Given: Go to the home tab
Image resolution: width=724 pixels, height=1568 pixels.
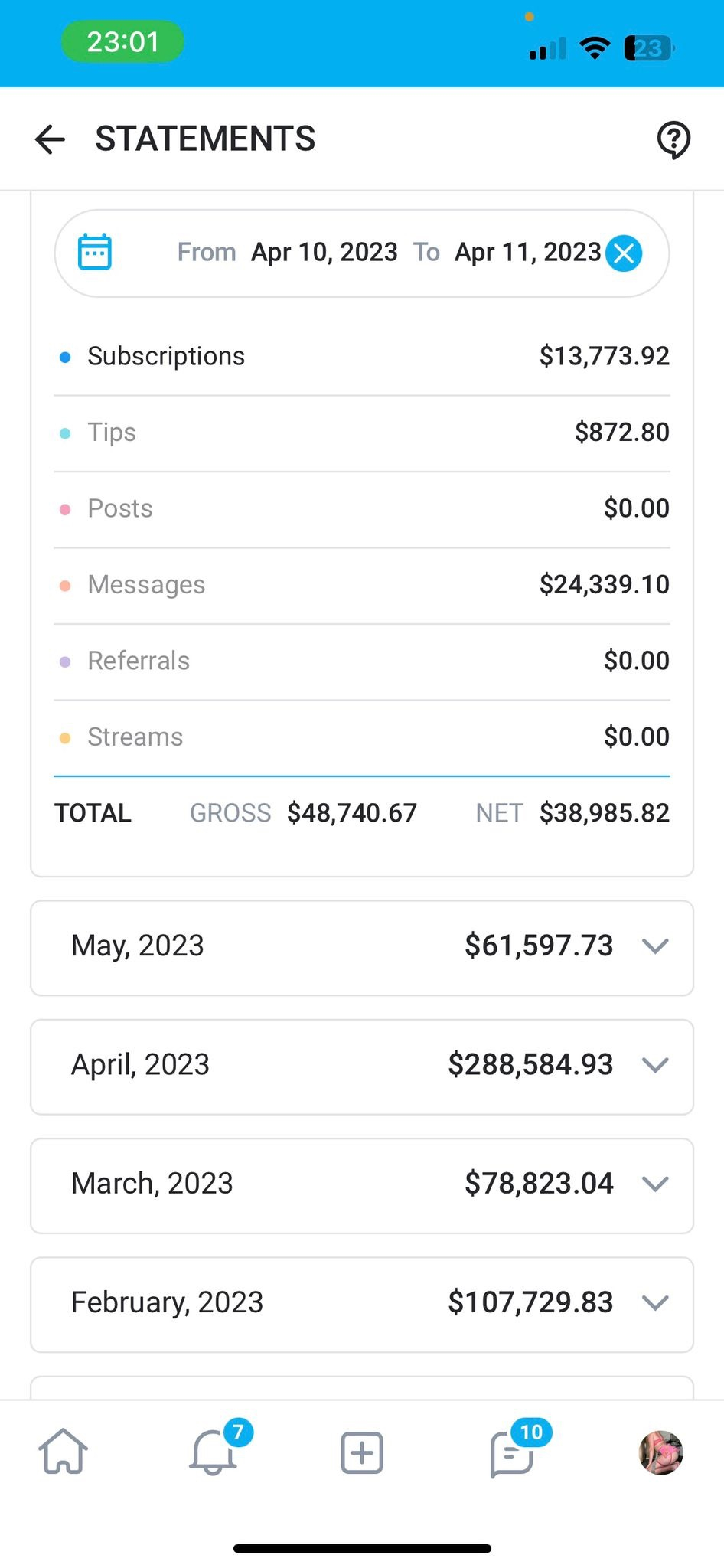Looking at the screenshot, I should pos(64,1452).
